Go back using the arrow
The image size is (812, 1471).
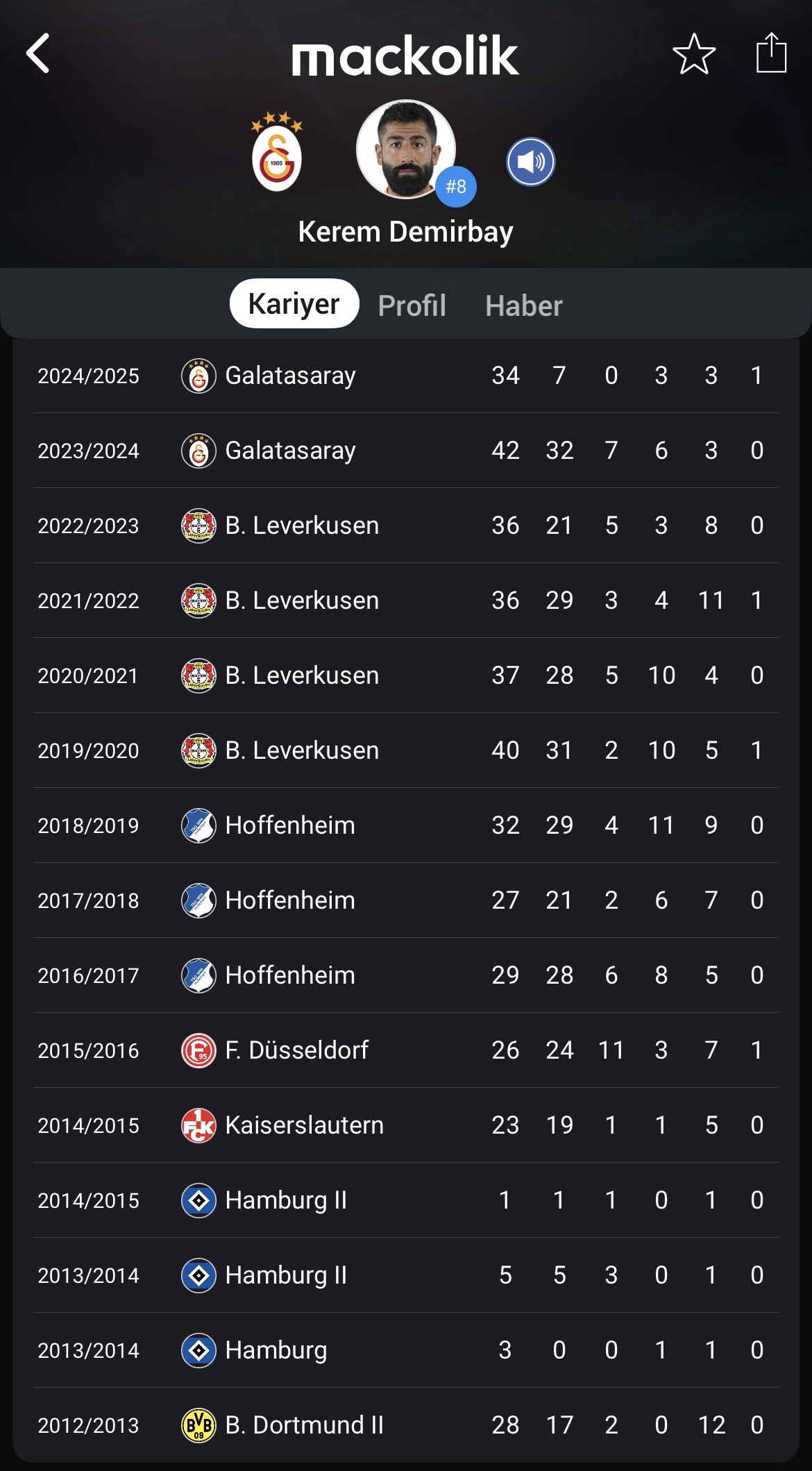38,53
